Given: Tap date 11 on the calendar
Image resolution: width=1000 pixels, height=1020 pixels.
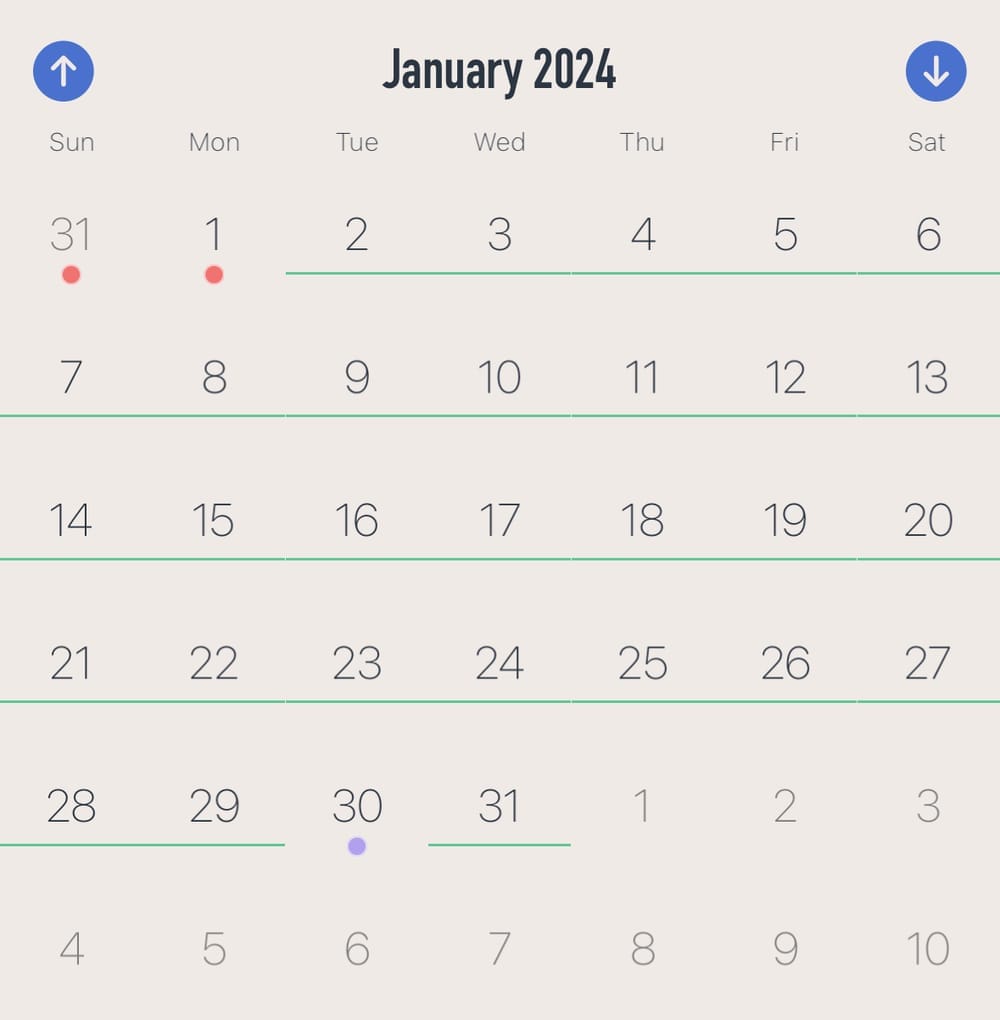Looking at the screenshot, I should click(642, 377).
